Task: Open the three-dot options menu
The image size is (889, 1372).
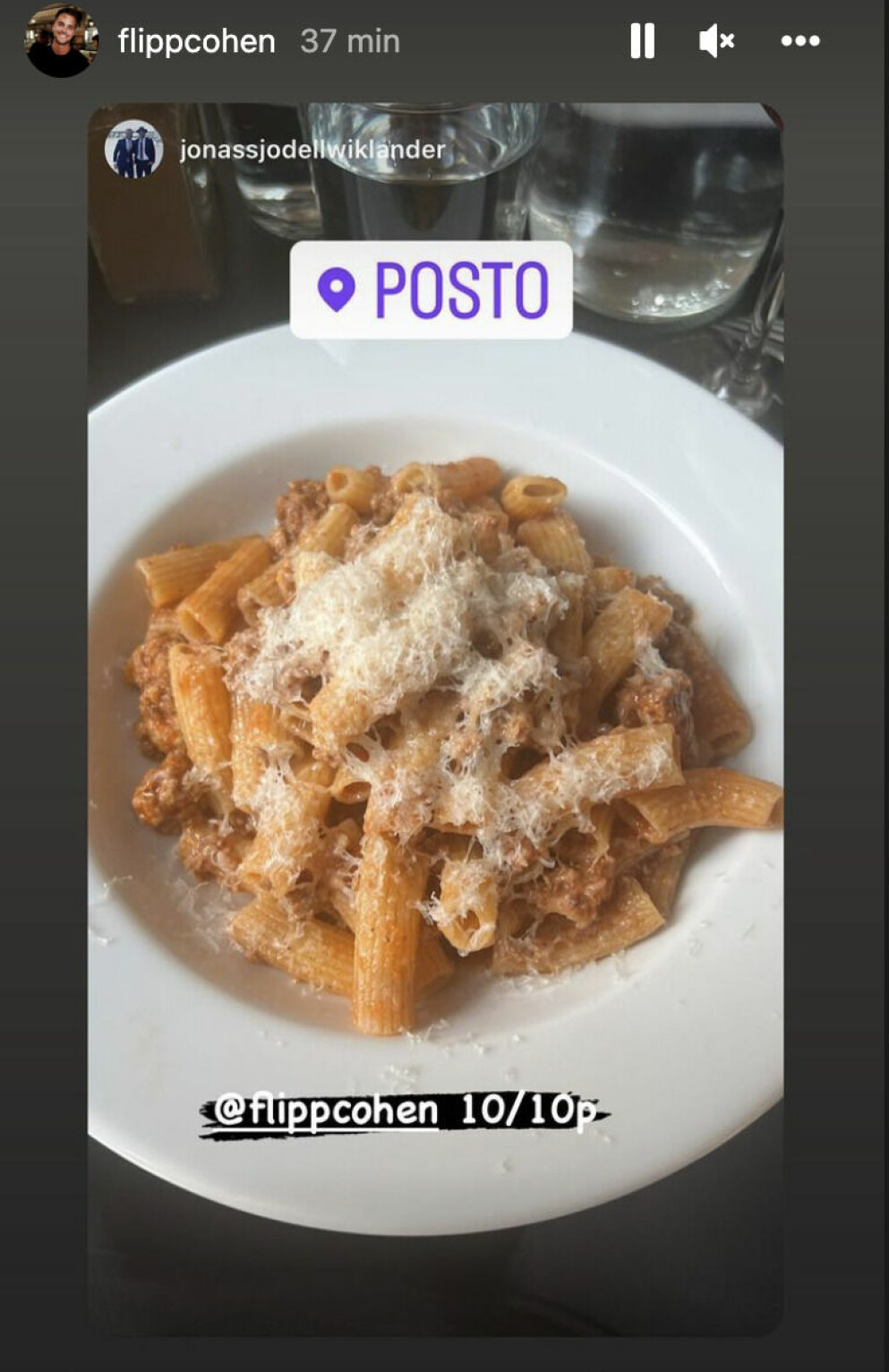Action: 799,41
